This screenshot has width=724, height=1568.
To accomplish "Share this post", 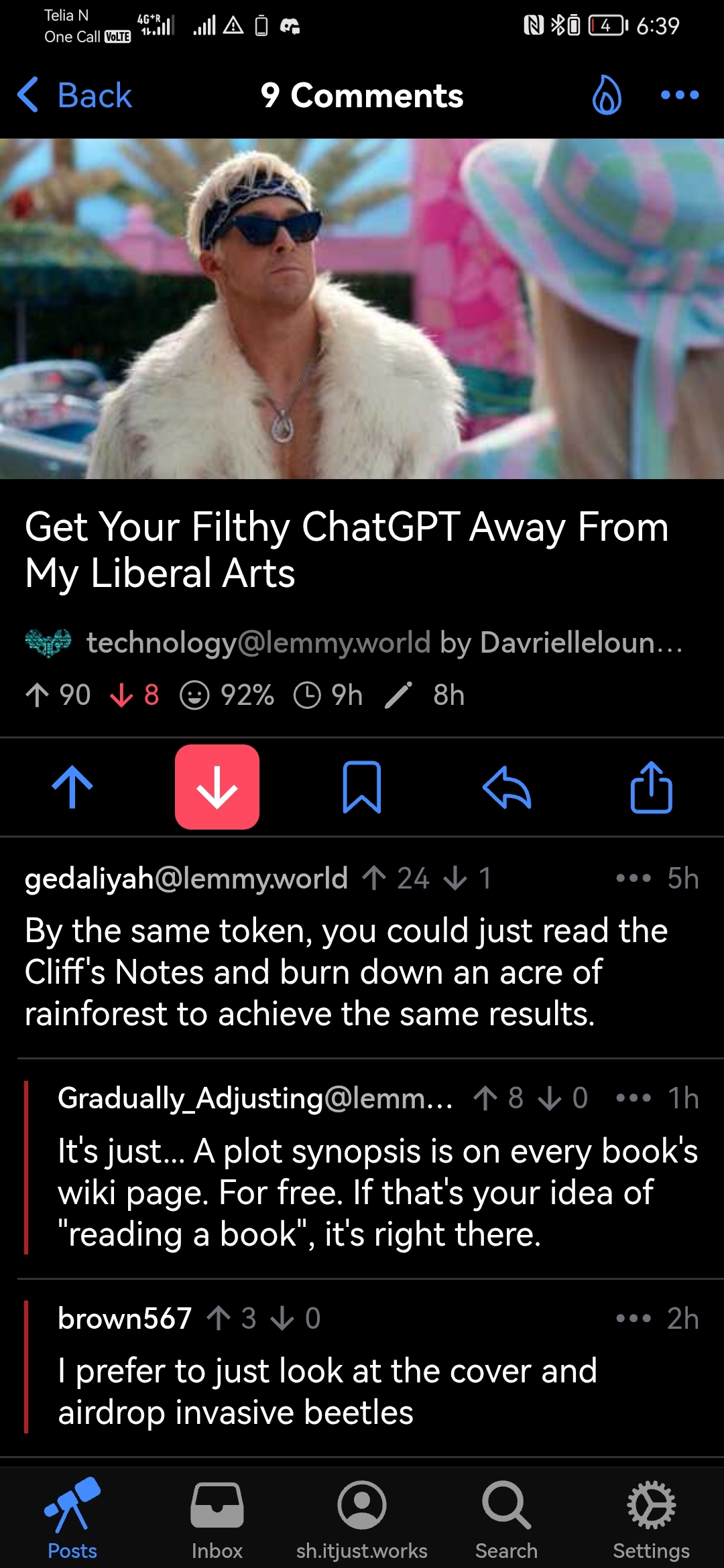I will coord(651,787).
